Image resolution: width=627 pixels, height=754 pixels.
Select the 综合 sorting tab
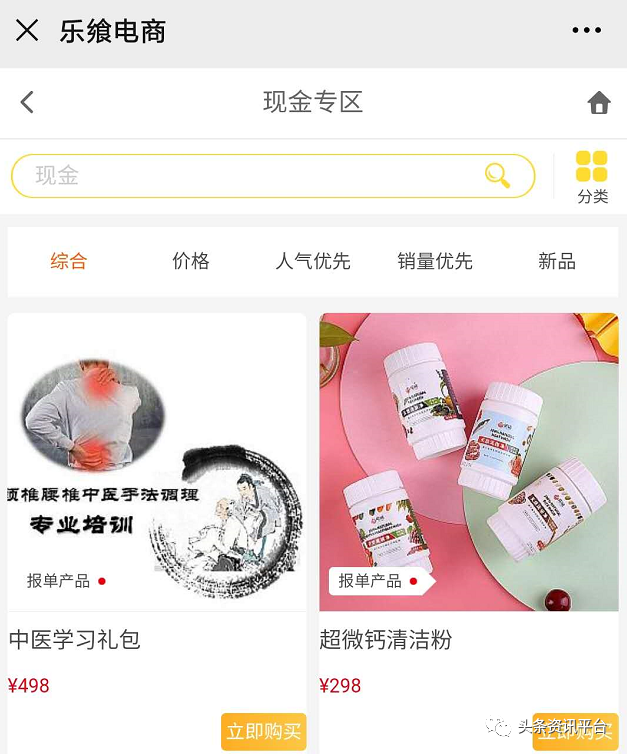tap(69, 262)
